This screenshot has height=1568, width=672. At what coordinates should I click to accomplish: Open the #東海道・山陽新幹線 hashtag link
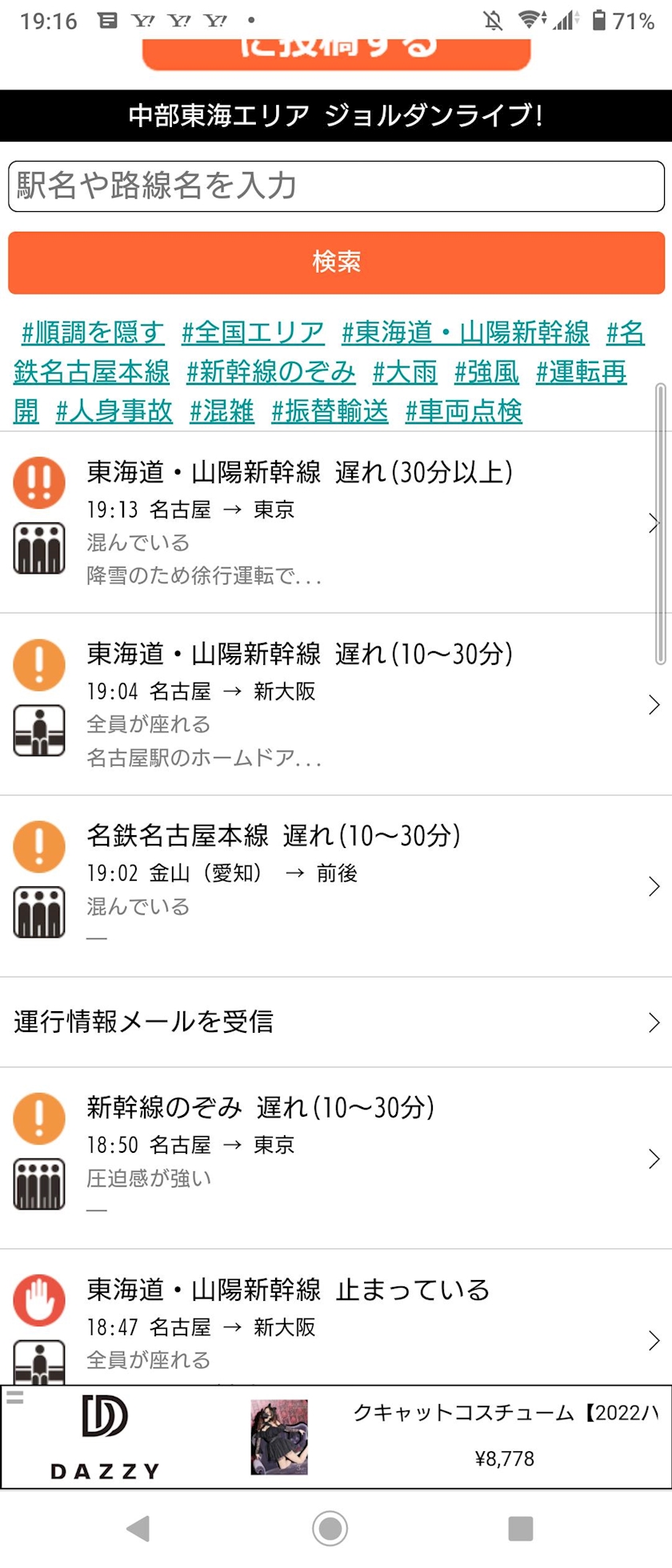(x=465, y=332)
